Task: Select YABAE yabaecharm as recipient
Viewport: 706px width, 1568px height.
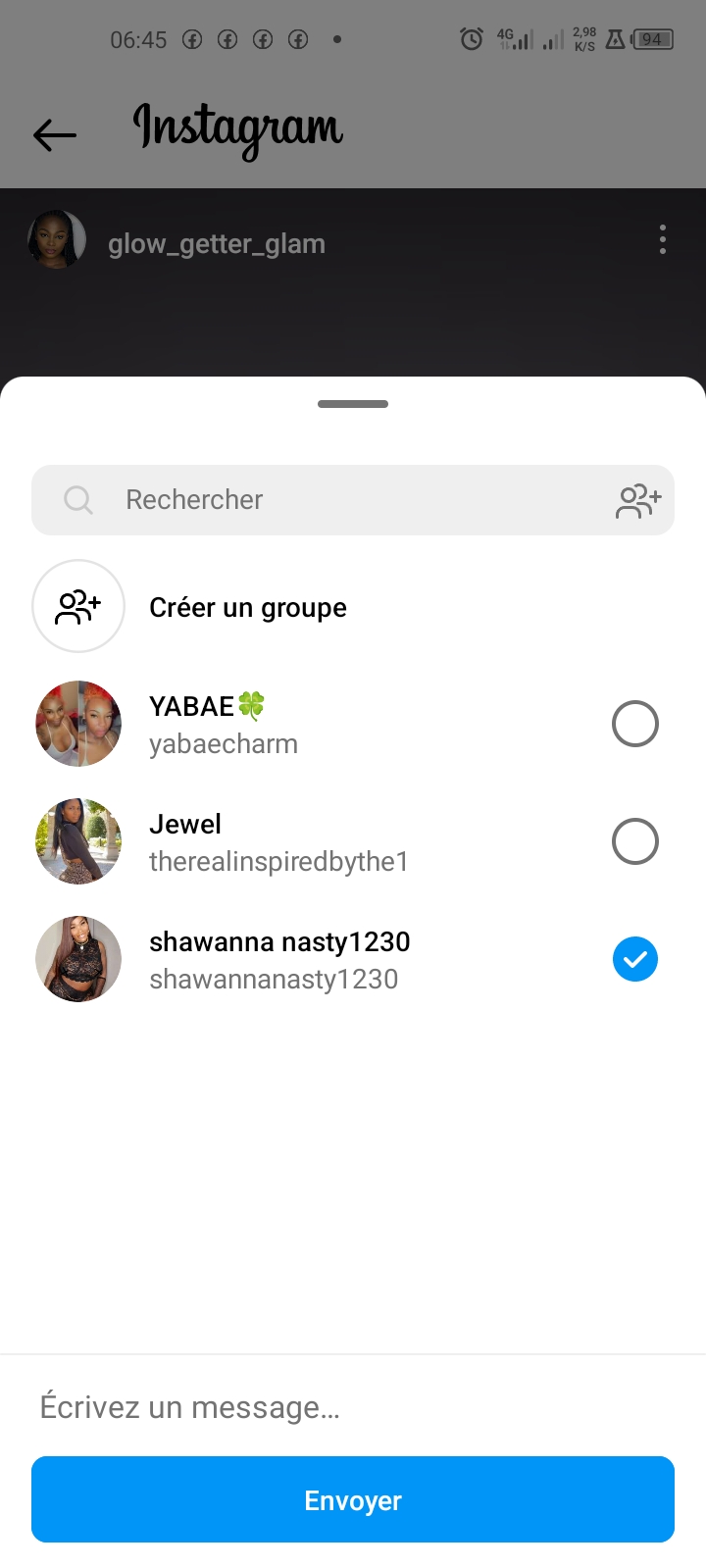Action: pos(634,724)
